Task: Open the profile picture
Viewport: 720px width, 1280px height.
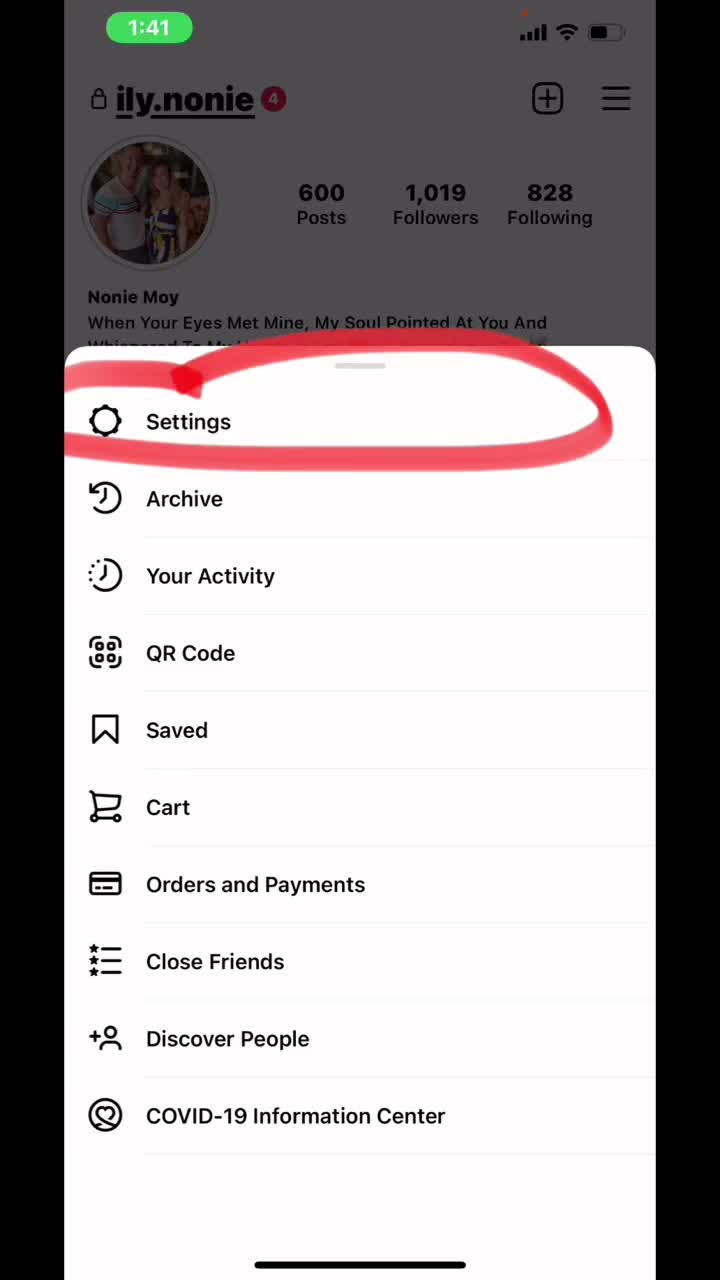Action: 149,204
